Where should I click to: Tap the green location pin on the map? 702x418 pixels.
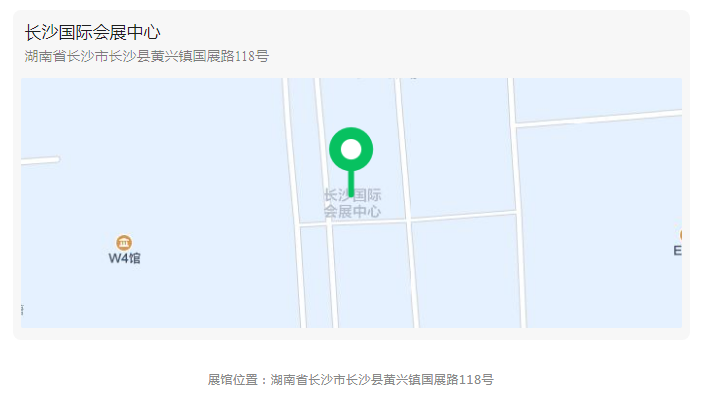pyautogui.click(x=351, y=151)
